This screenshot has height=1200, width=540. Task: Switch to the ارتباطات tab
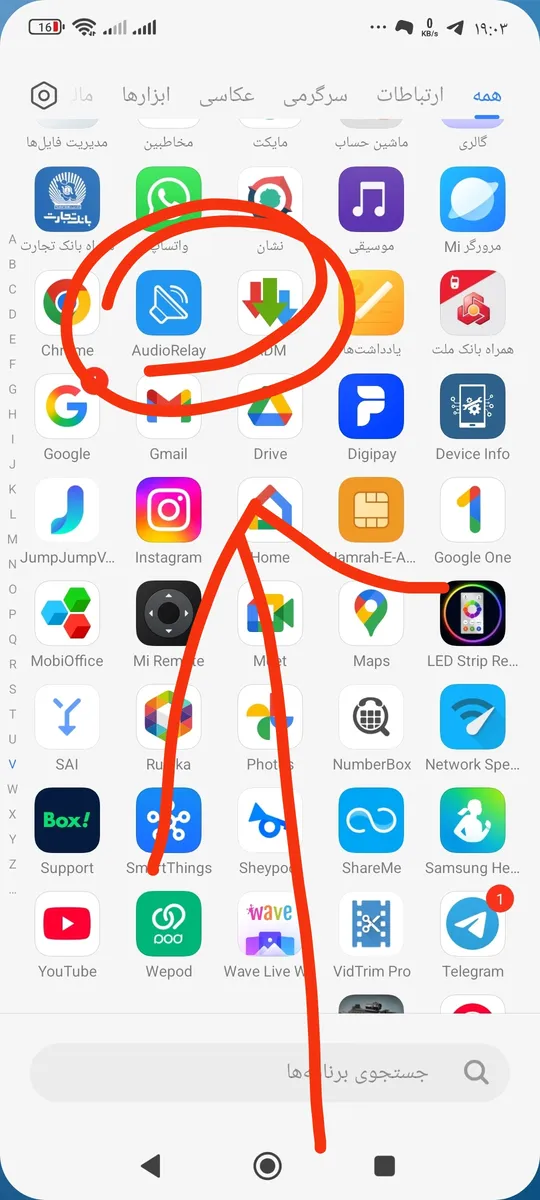410,96
